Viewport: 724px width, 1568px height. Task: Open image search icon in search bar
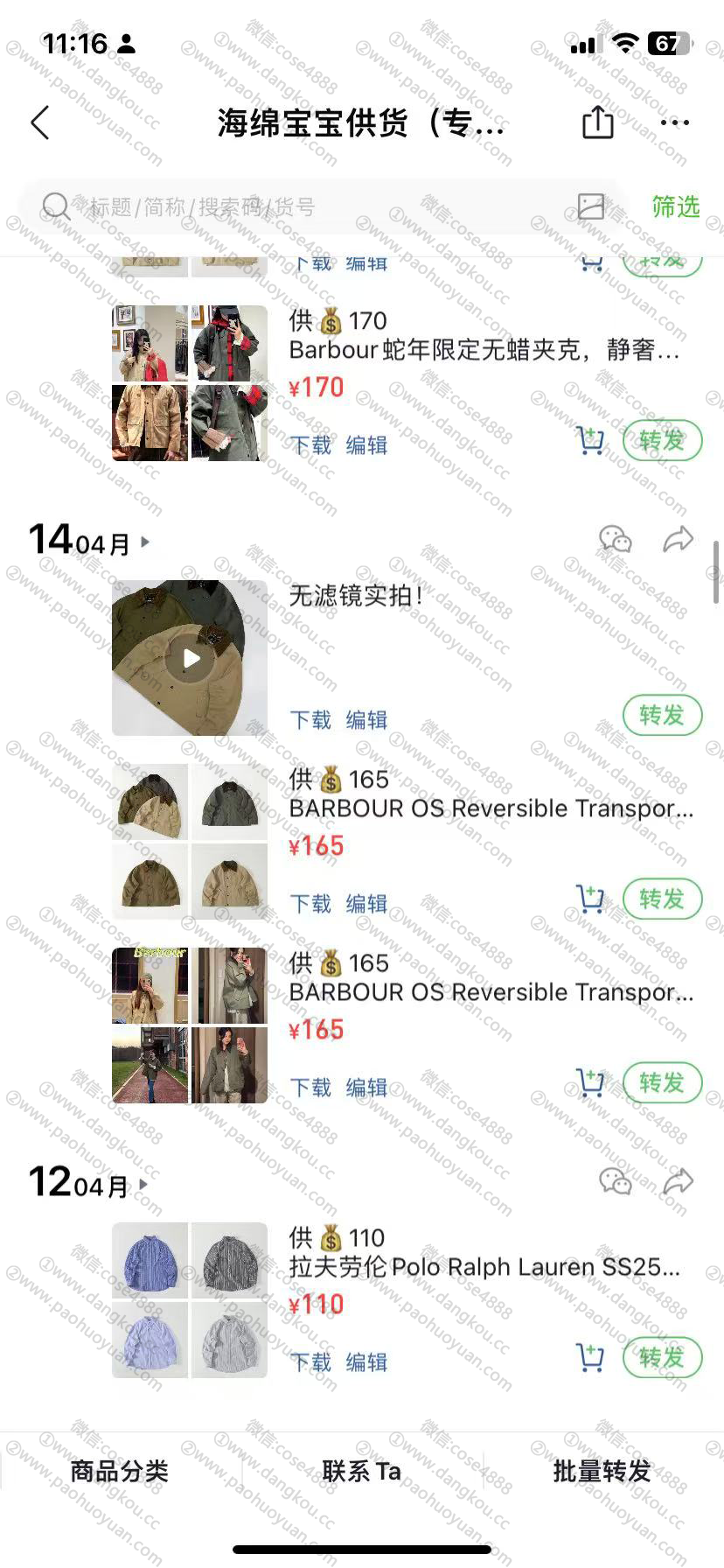tap(591, 206)
